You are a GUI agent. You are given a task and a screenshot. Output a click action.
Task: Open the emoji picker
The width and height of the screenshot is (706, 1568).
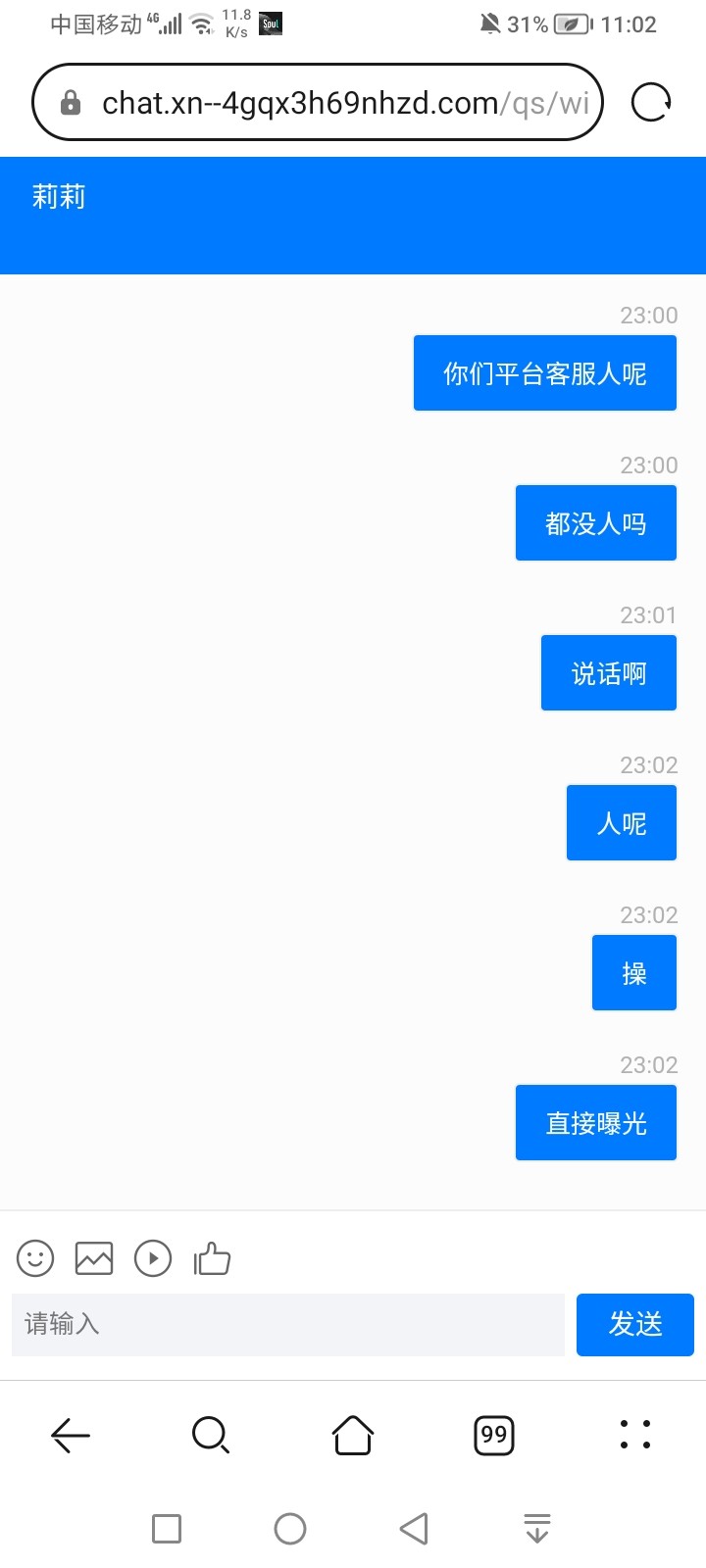click(35, 1258)
